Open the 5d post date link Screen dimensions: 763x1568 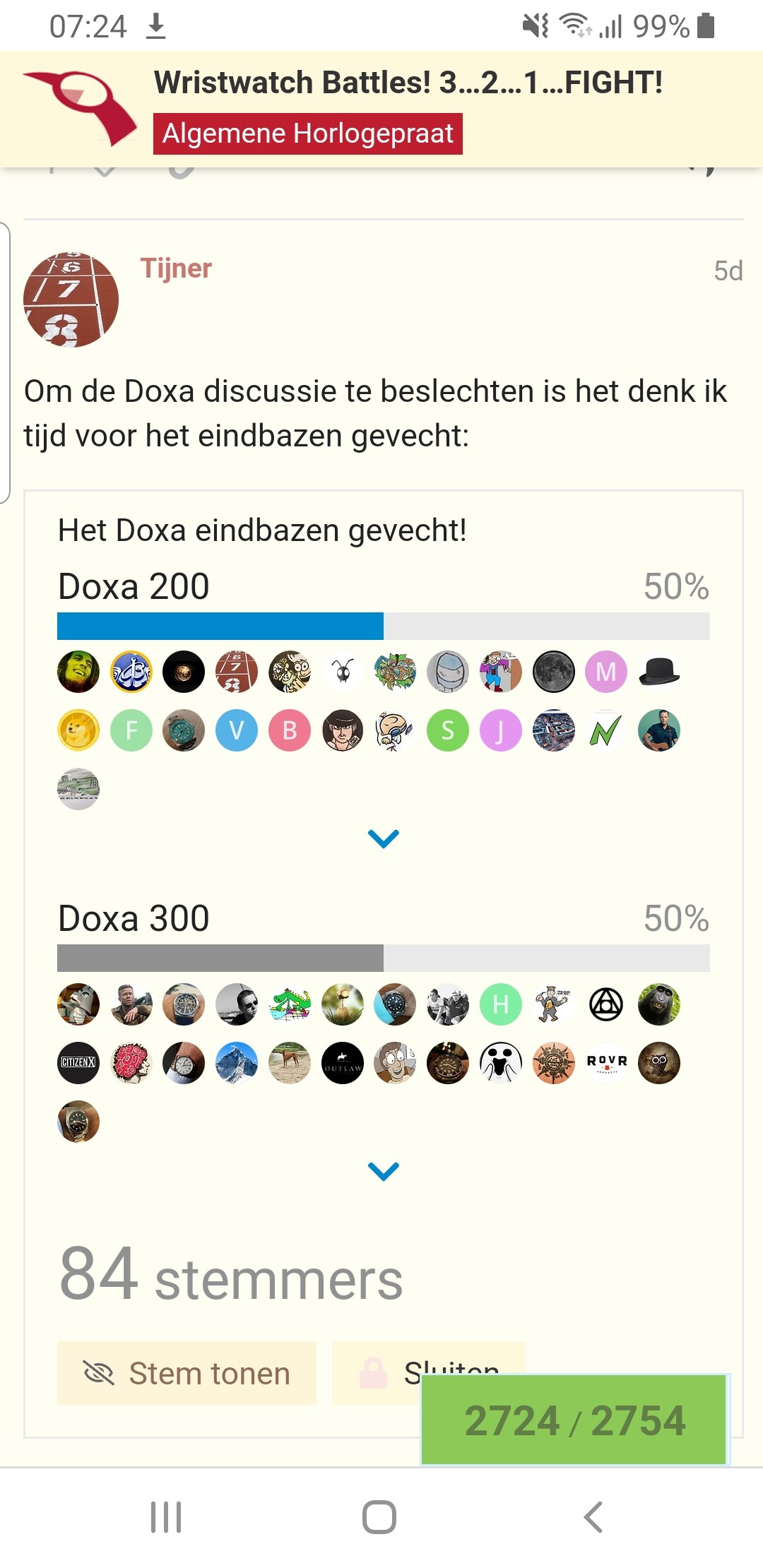click(728, 271)
